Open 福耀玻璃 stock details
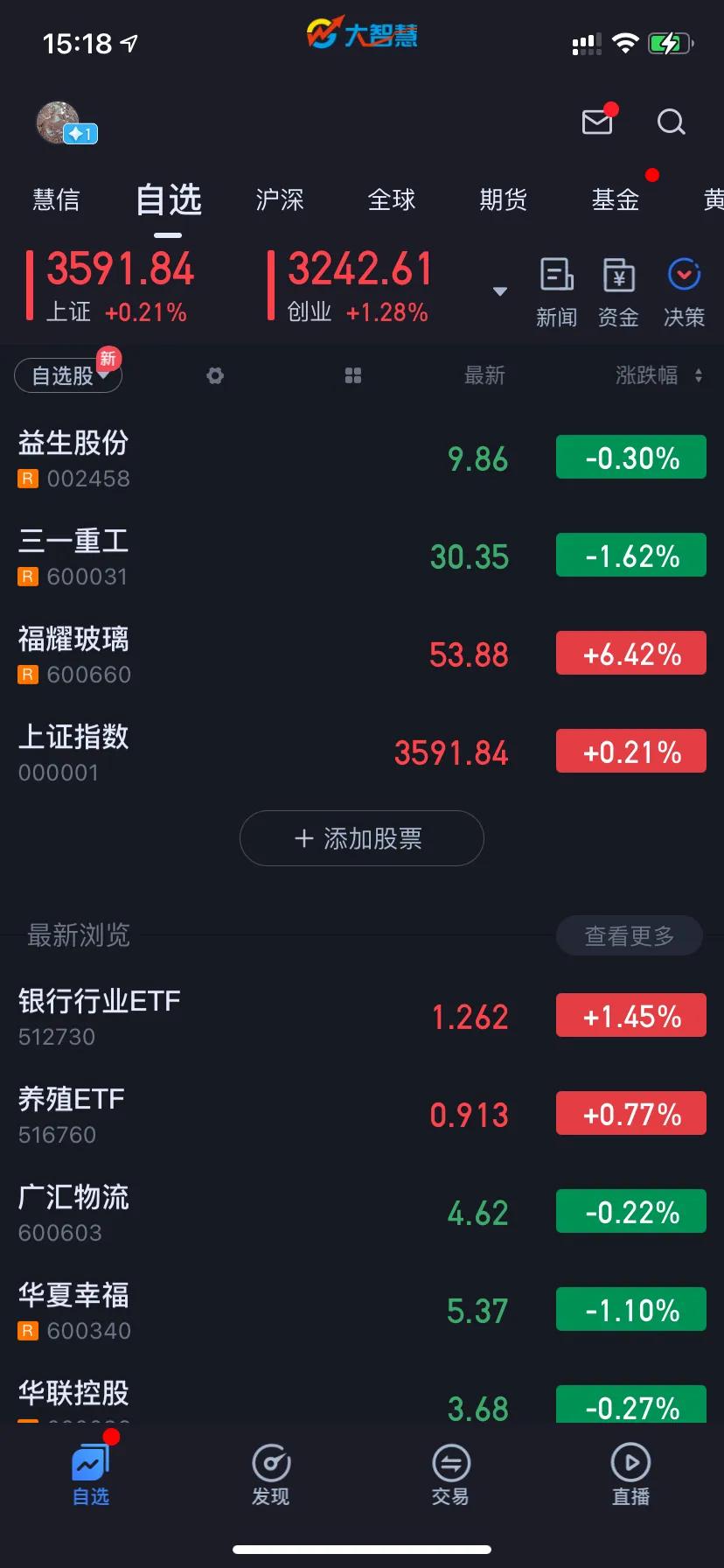 coord(362,654)
